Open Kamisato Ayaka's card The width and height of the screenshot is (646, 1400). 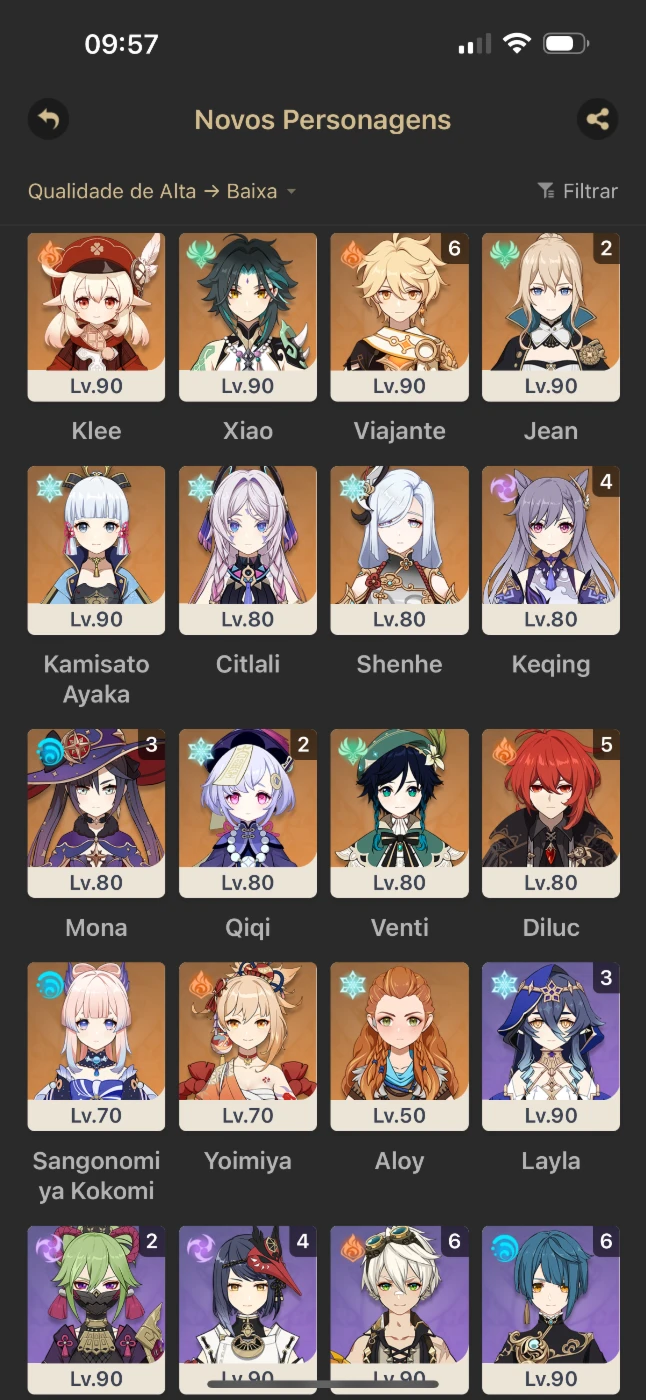(96, 551)
